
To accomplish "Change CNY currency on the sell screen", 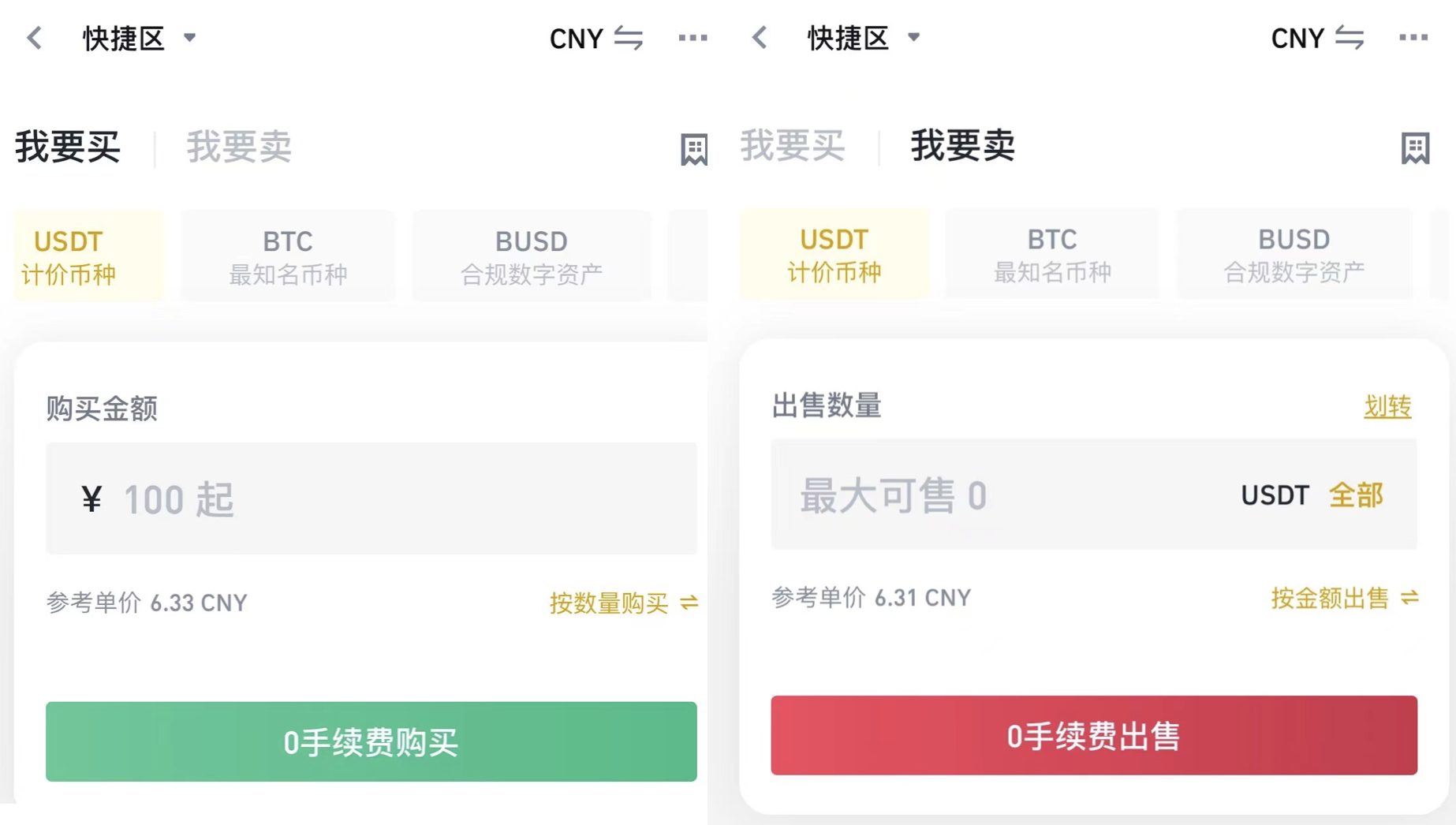I will [x=1317, y=38].
